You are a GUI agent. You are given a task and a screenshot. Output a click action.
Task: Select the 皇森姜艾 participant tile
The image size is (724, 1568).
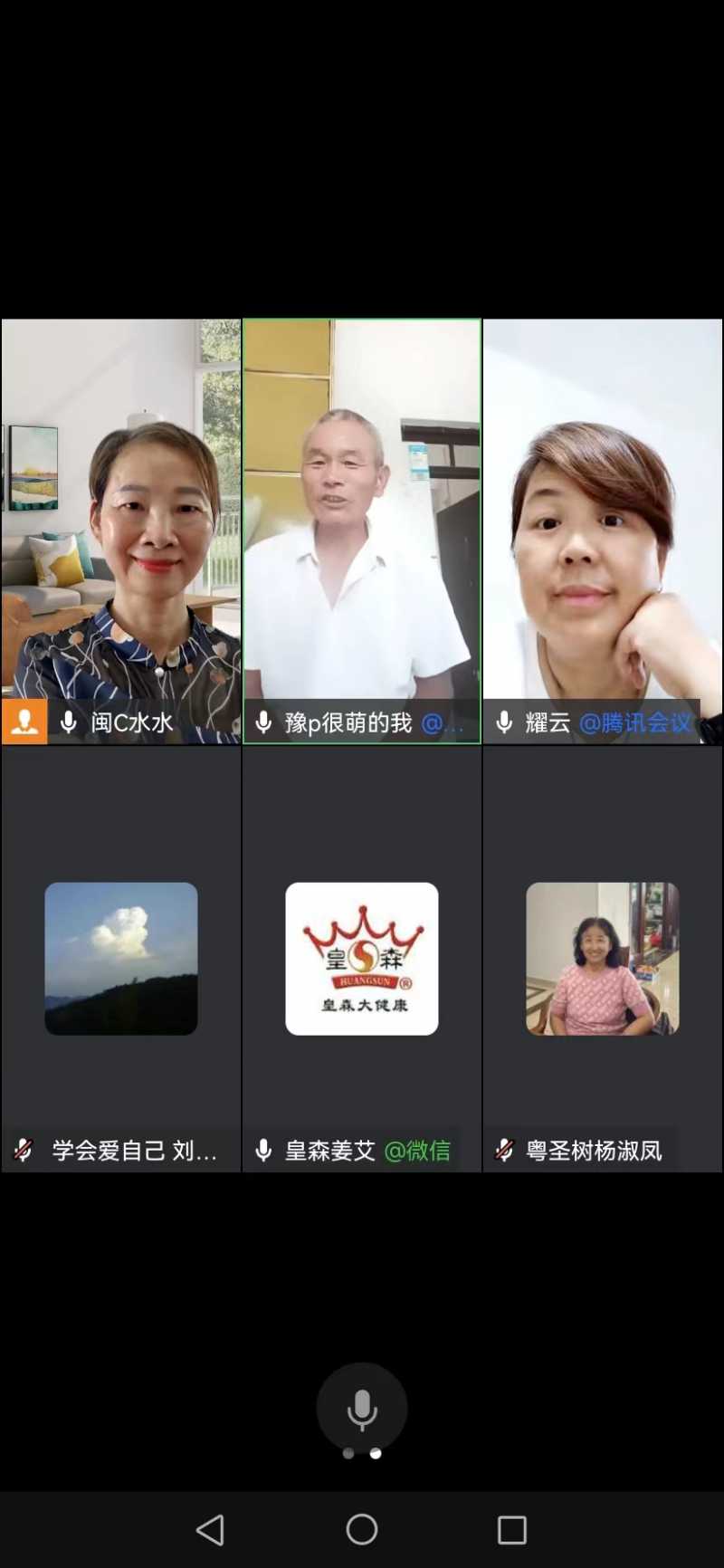coord(362,959)
